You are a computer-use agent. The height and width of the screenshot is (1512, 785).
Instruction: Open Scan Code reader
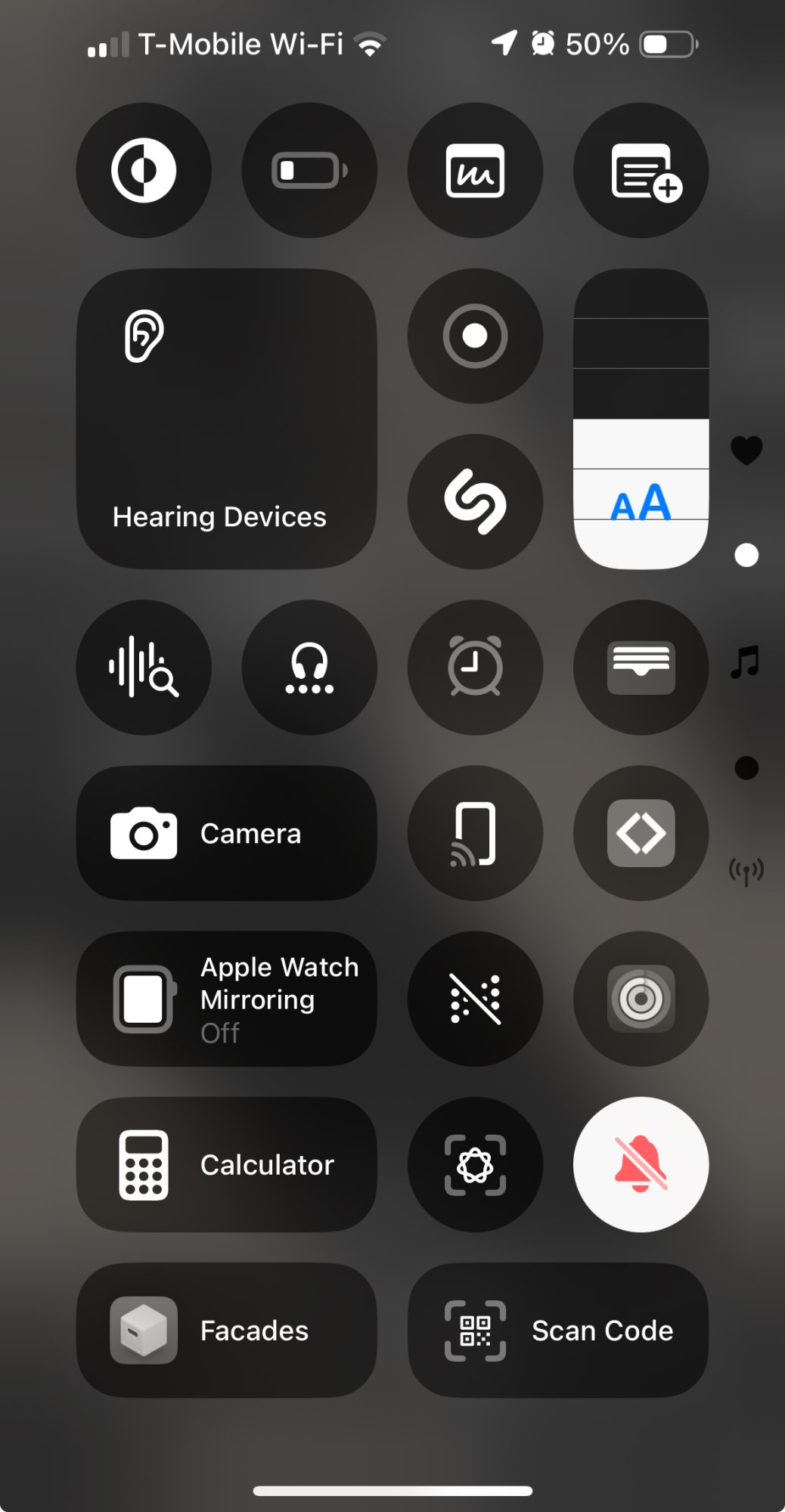pyautogui.click(x=558, y=1330)
